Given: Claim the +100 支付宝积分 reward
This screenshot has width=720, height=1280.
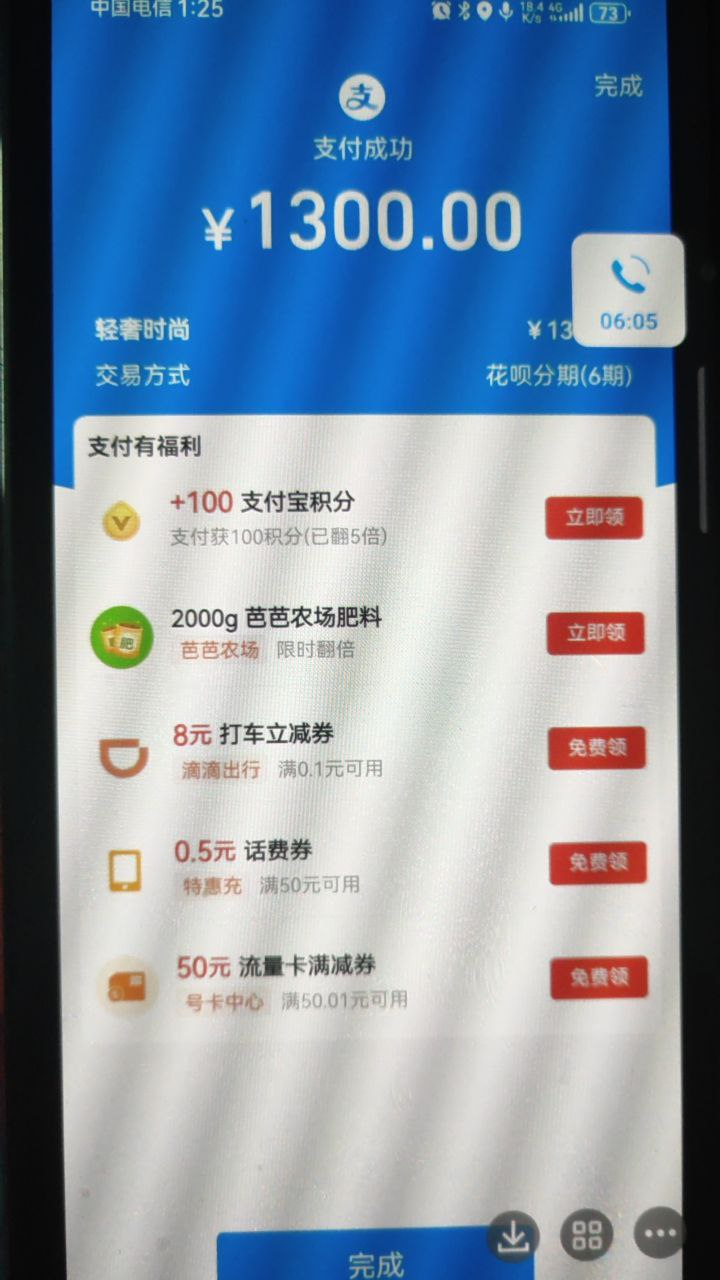Looking at the screenshot, I should 594,518.
